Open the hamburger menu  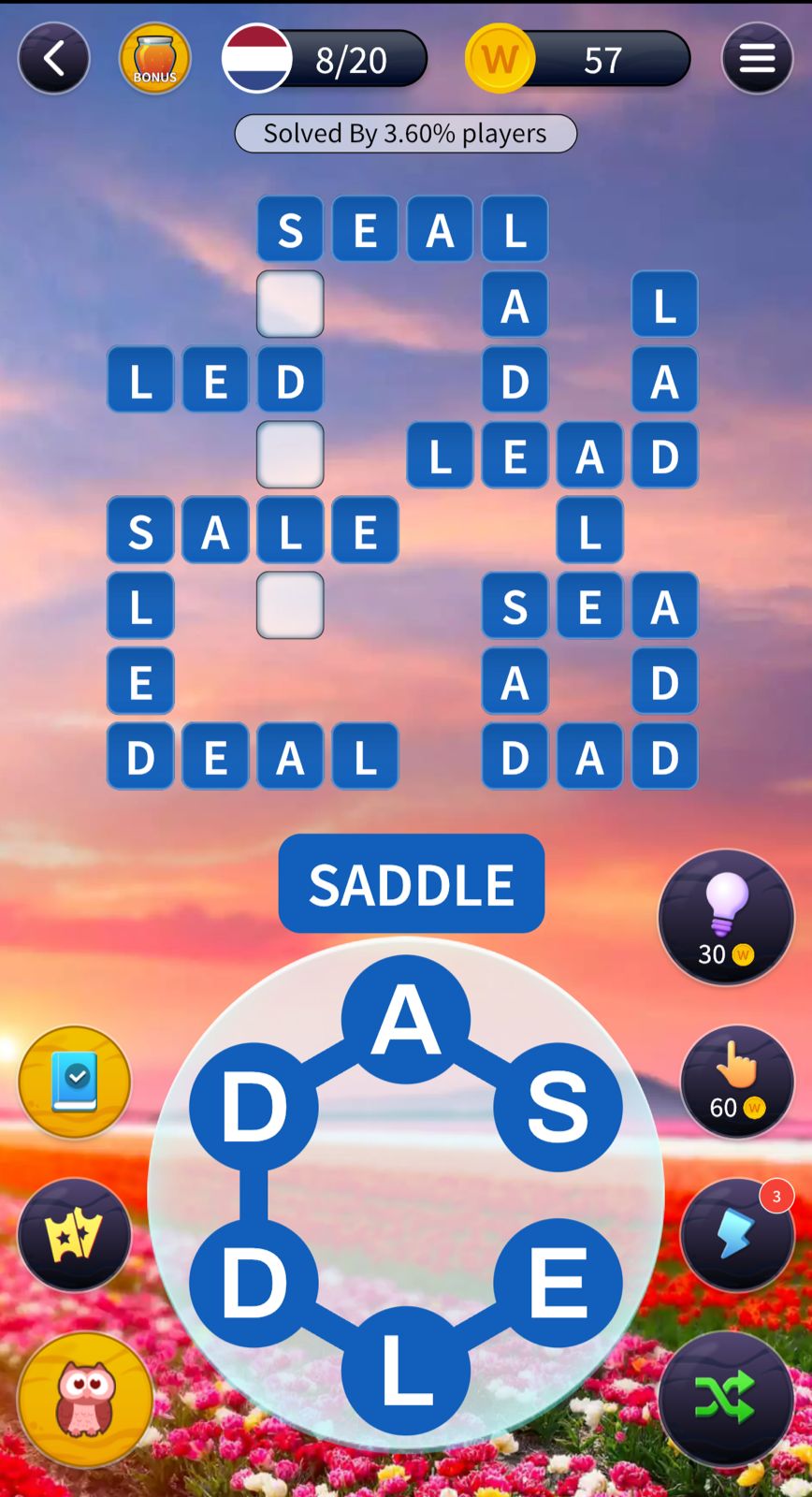click(757, 59)
